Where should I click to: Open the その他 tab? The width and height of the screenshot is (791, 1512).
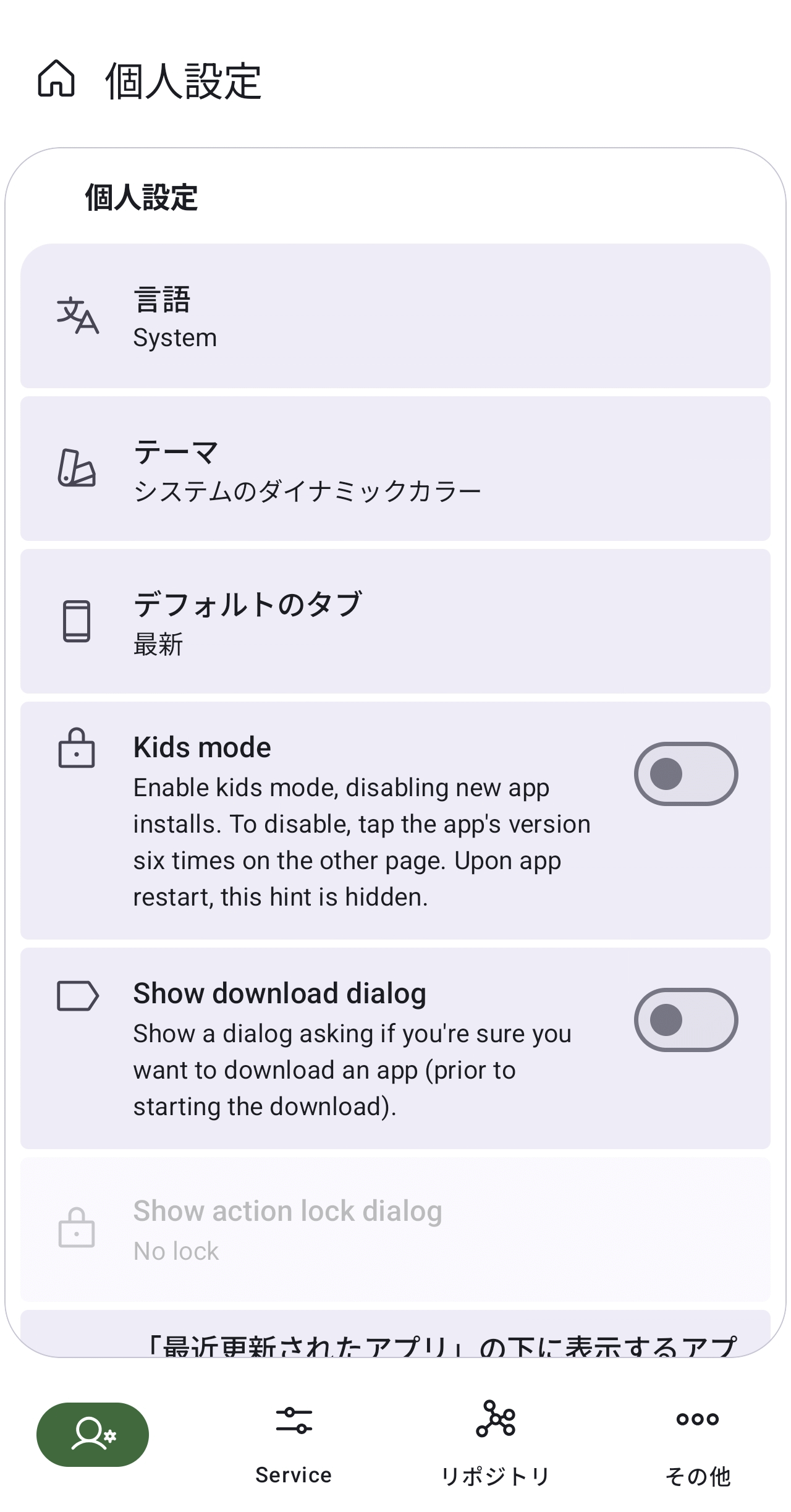click(x=698, y=1444)
